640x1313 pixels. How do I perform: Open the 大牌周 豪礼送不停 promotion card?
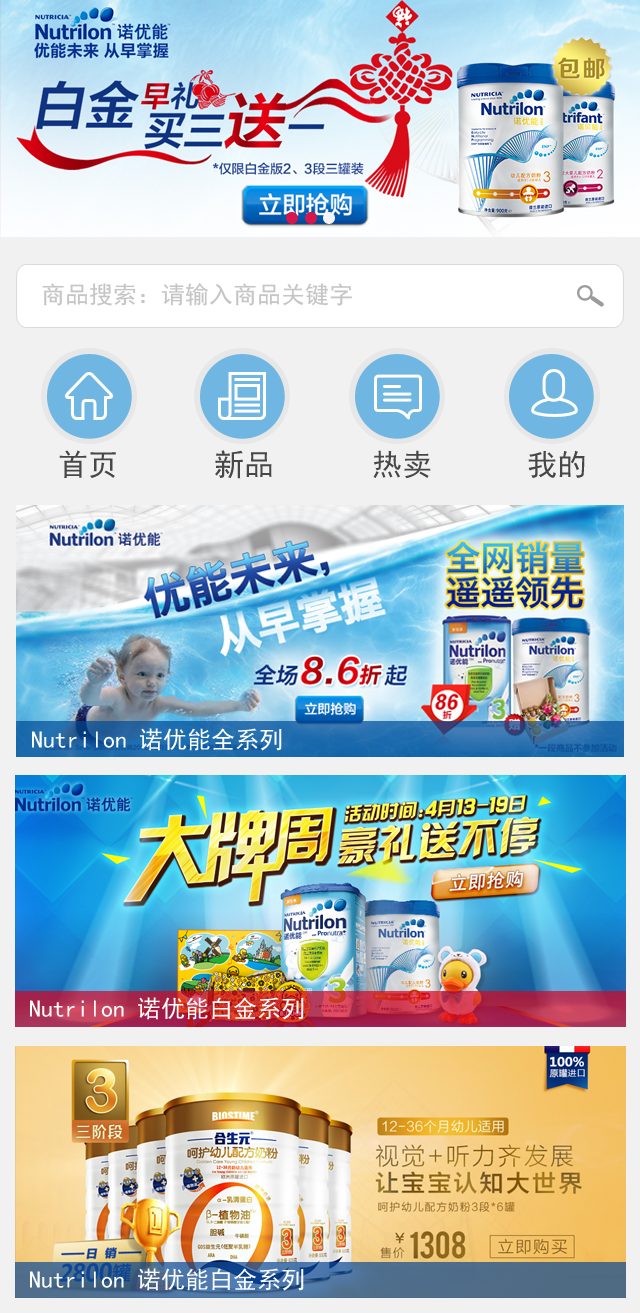tap(320, 900)
